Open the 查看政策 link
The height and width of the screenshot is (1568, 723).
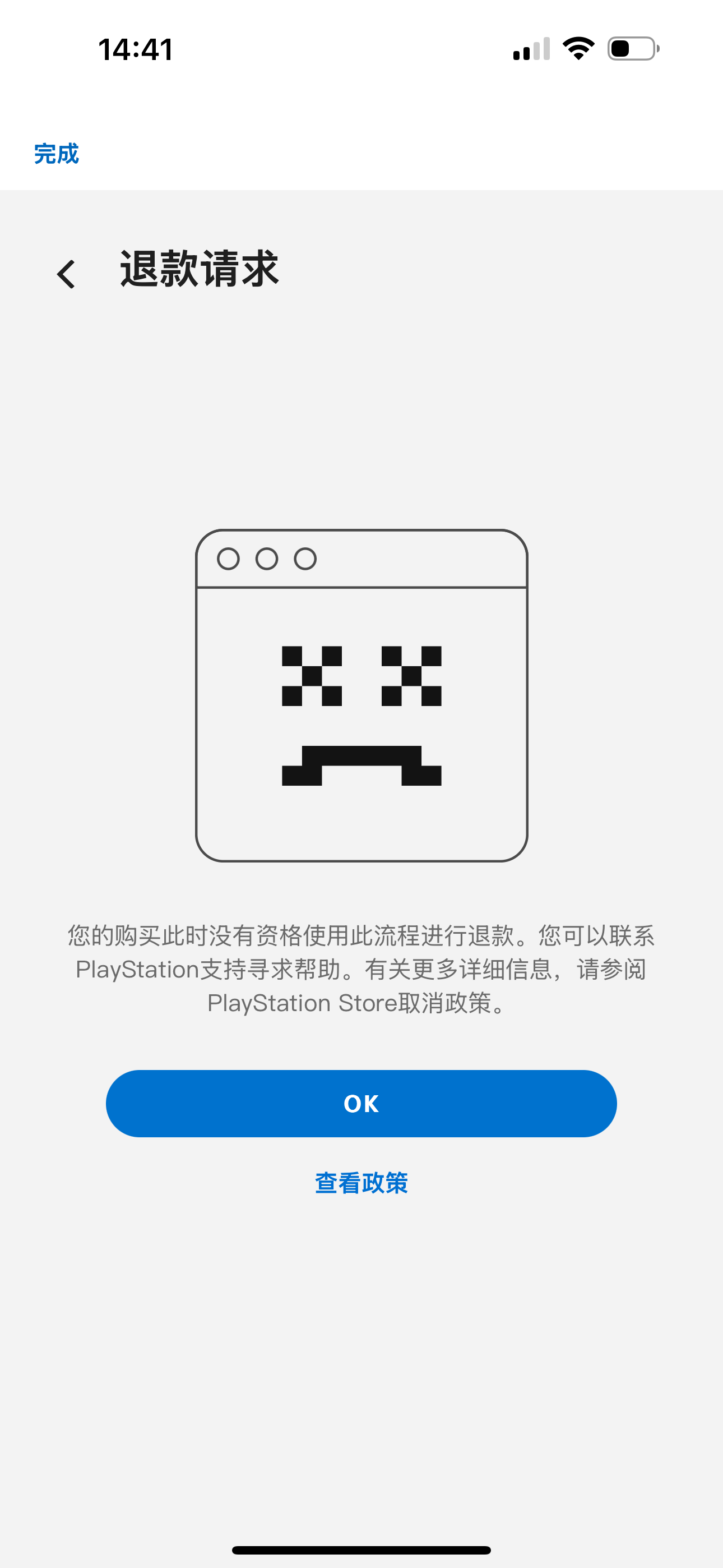tap(361, 1183)
